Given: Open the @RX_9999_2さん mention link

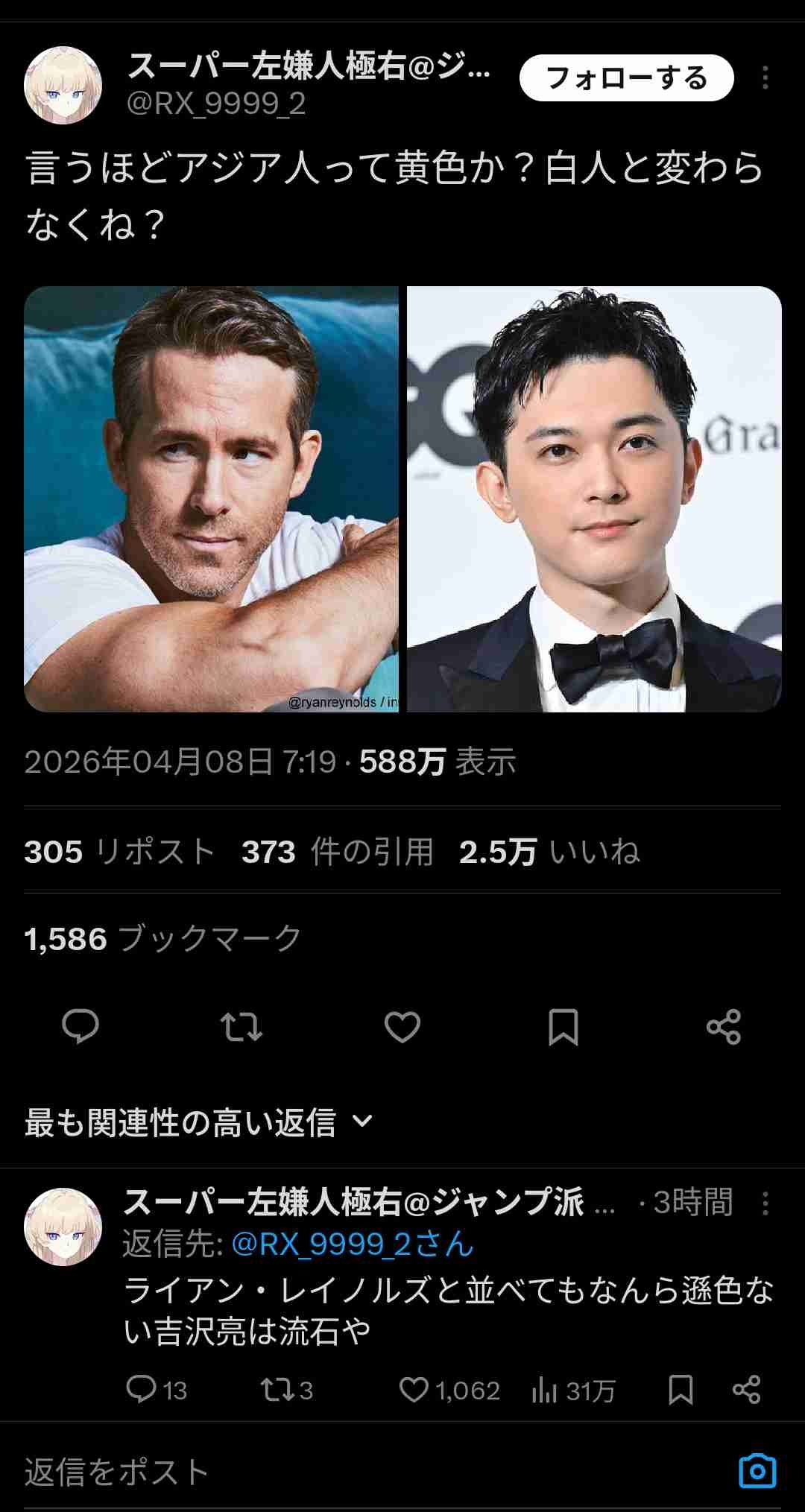Looking at the screenshot, I should (x=353, y=1244).
